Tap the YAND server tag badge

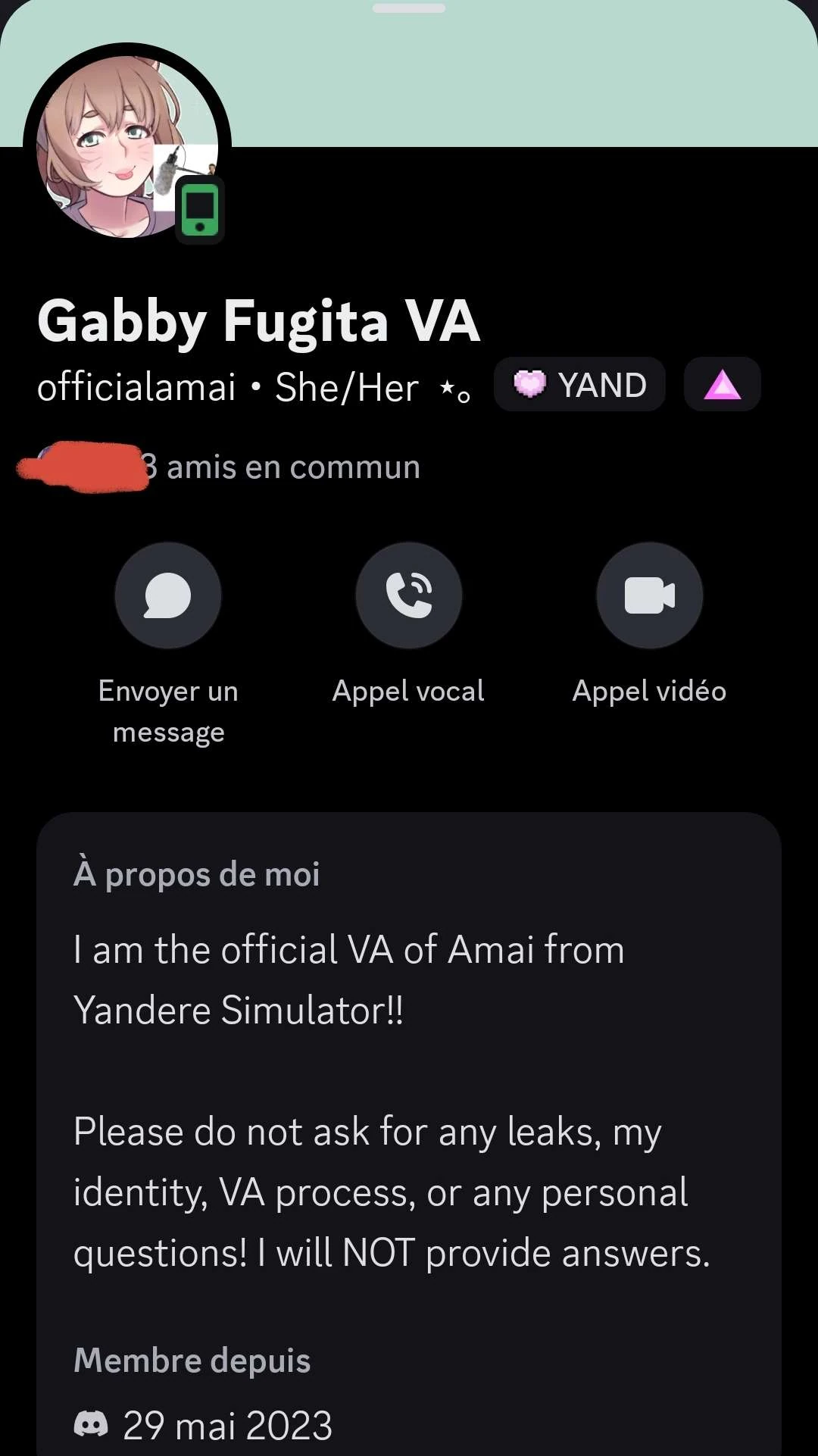coord(580,385)
